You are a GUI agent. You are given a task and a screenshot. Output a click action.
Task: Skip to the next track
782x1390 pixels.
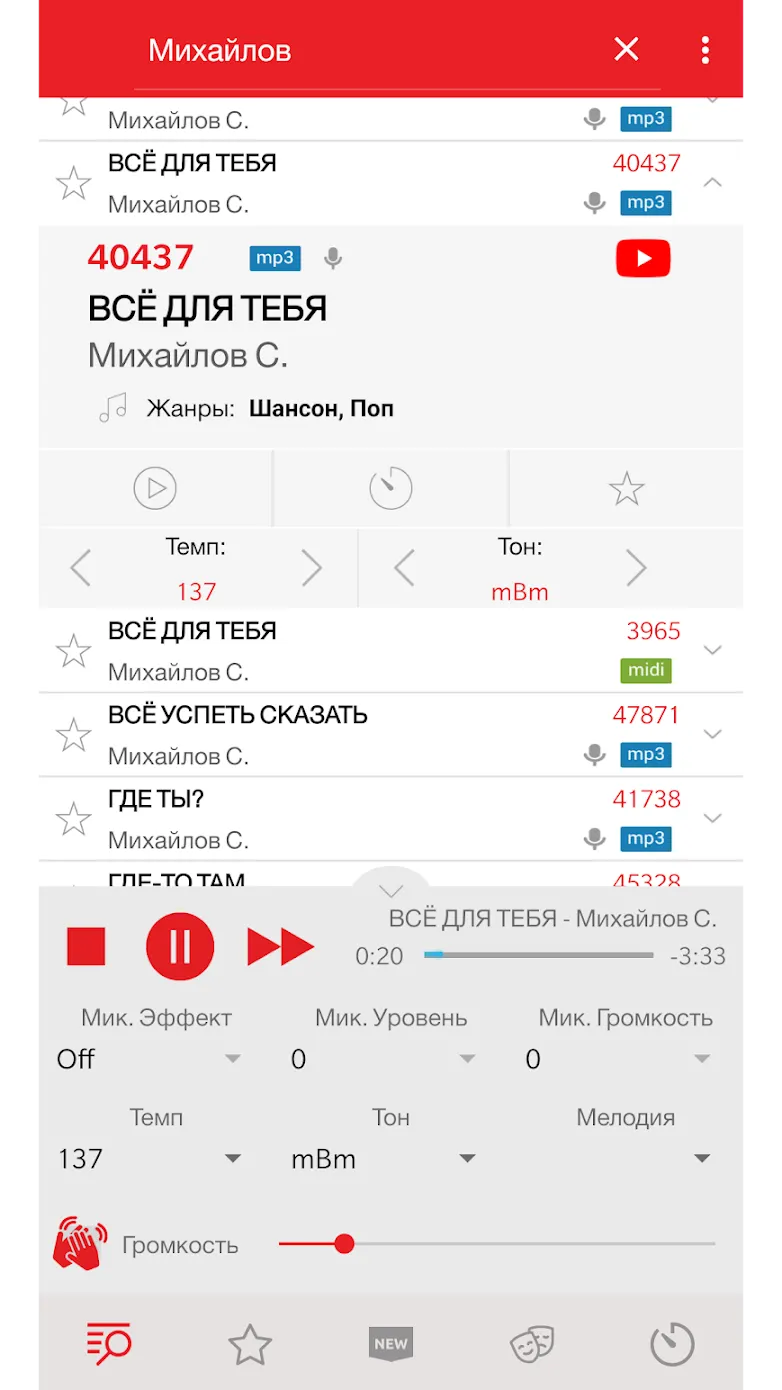coord(281,946)
